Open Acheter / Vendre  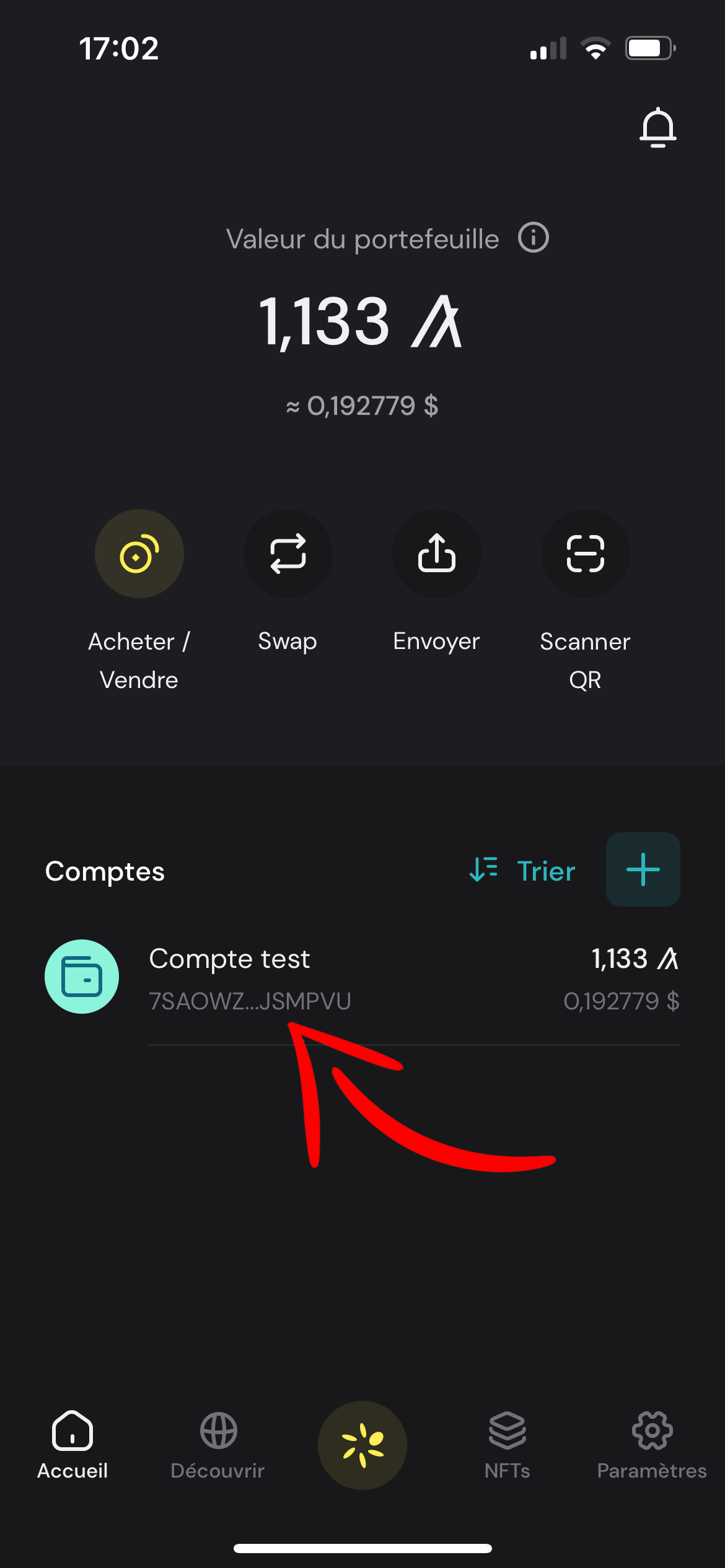point(139,554)
